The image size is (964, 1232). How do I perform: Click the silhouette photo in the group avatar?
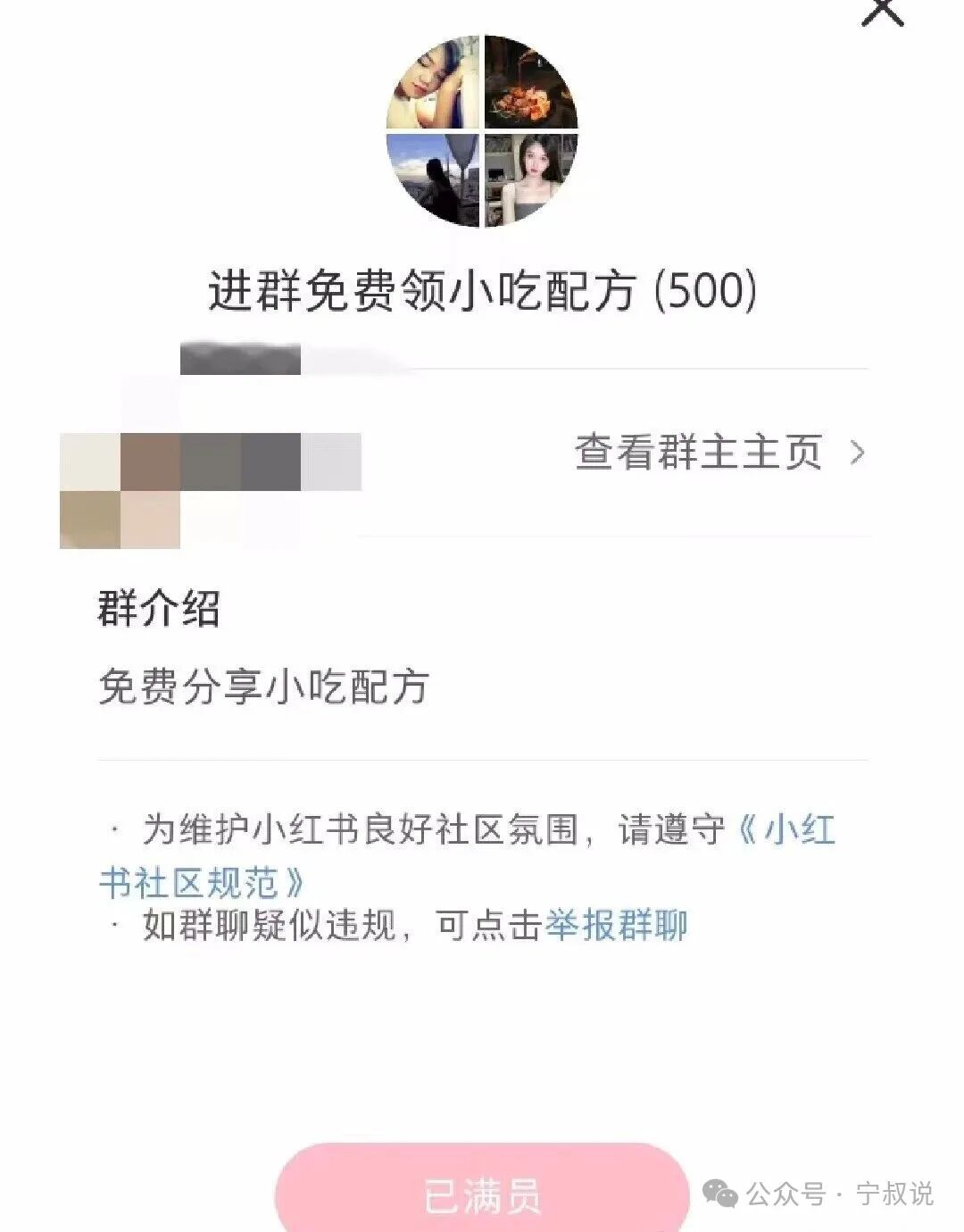tap(435, 176)
